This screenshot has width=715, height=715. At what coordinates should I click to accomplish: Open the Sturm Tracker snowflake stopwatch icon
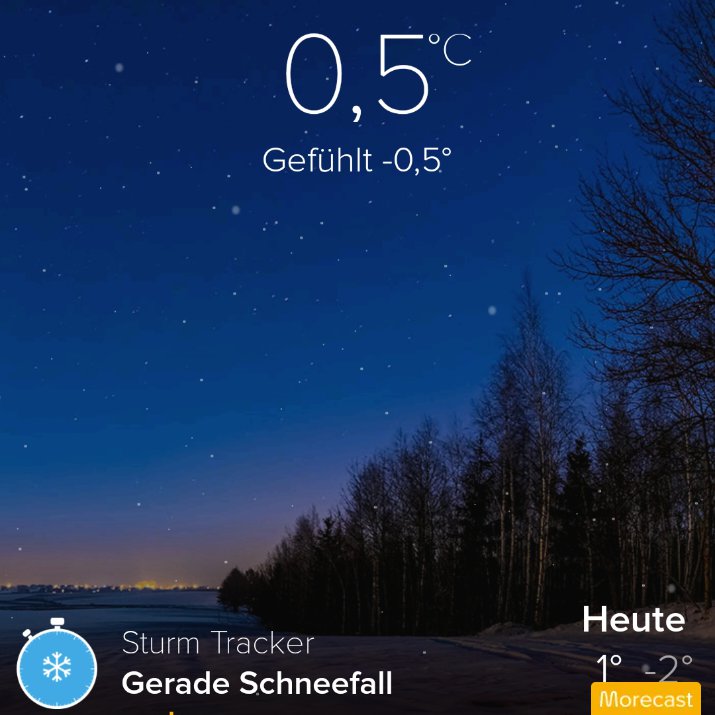point(57,664)
